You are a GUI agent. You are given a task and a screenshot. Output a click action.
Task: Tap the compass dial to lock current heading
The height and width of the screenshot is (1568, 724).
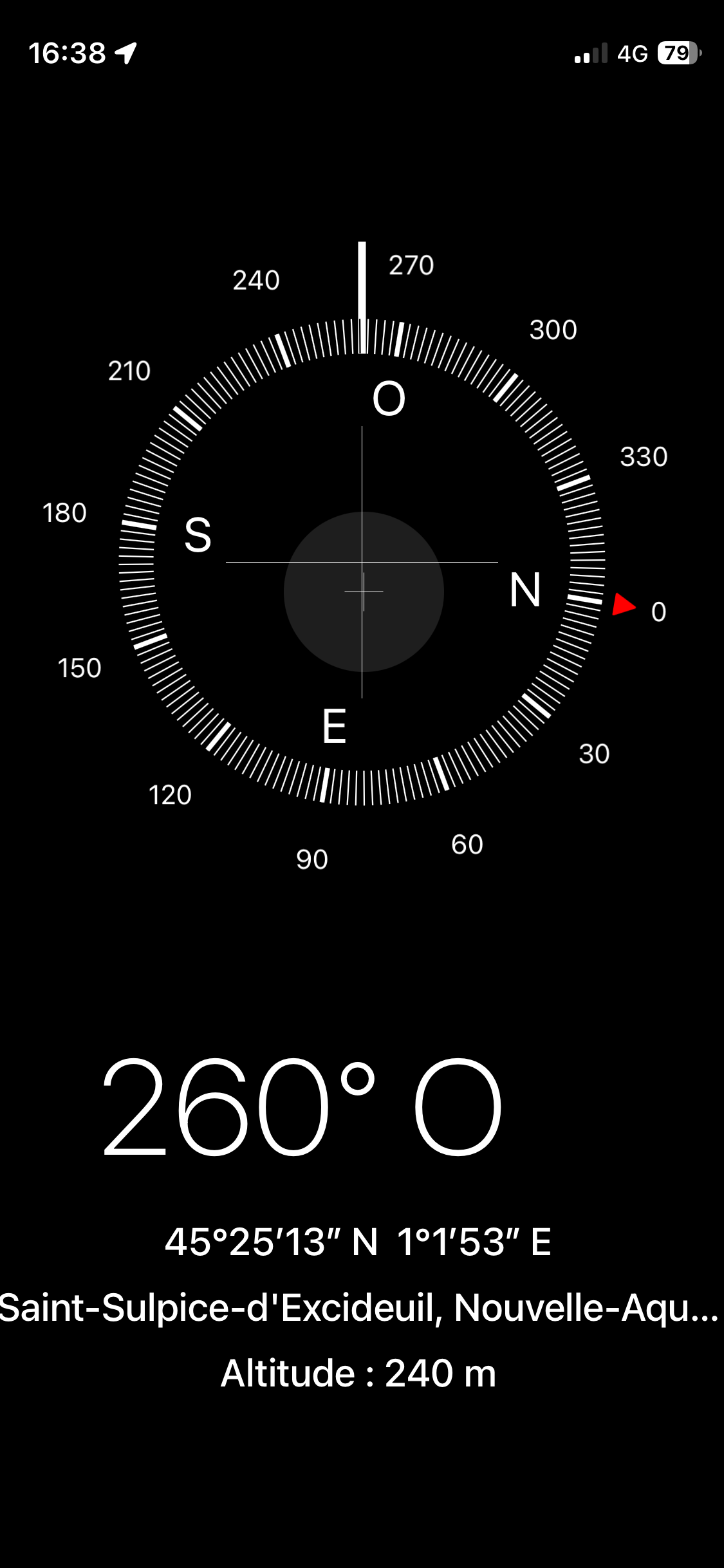(x=364, y=592)
